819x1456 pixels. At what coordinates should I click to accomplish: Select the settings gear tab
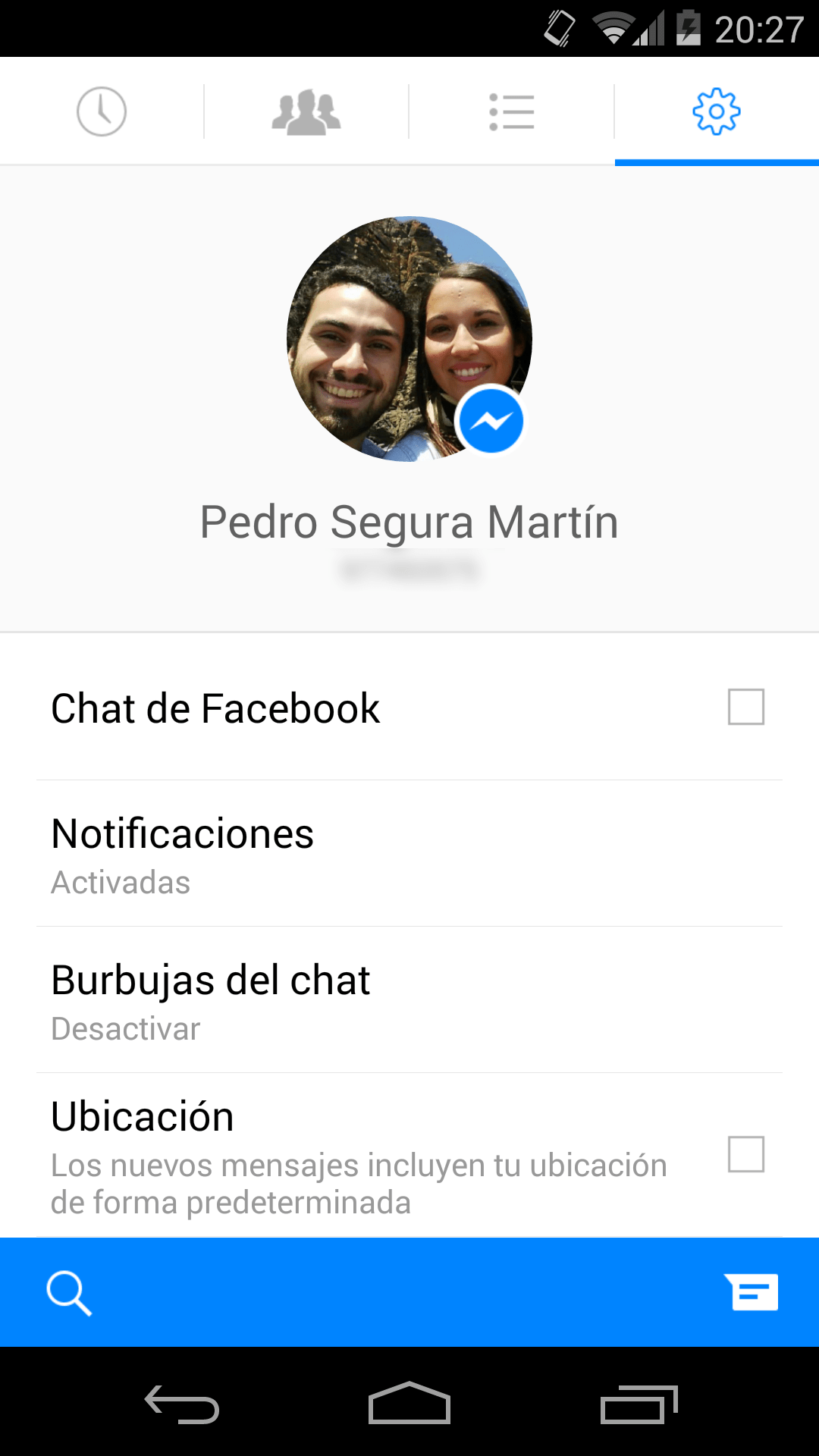(x=717, y=111)
